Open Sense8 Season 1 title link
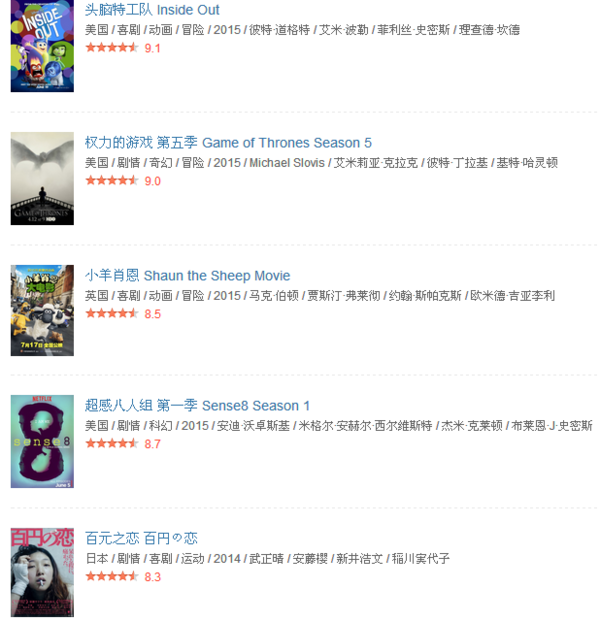Image resolution: width=600 pixels, height=621 pixels. tap(197, 405)
